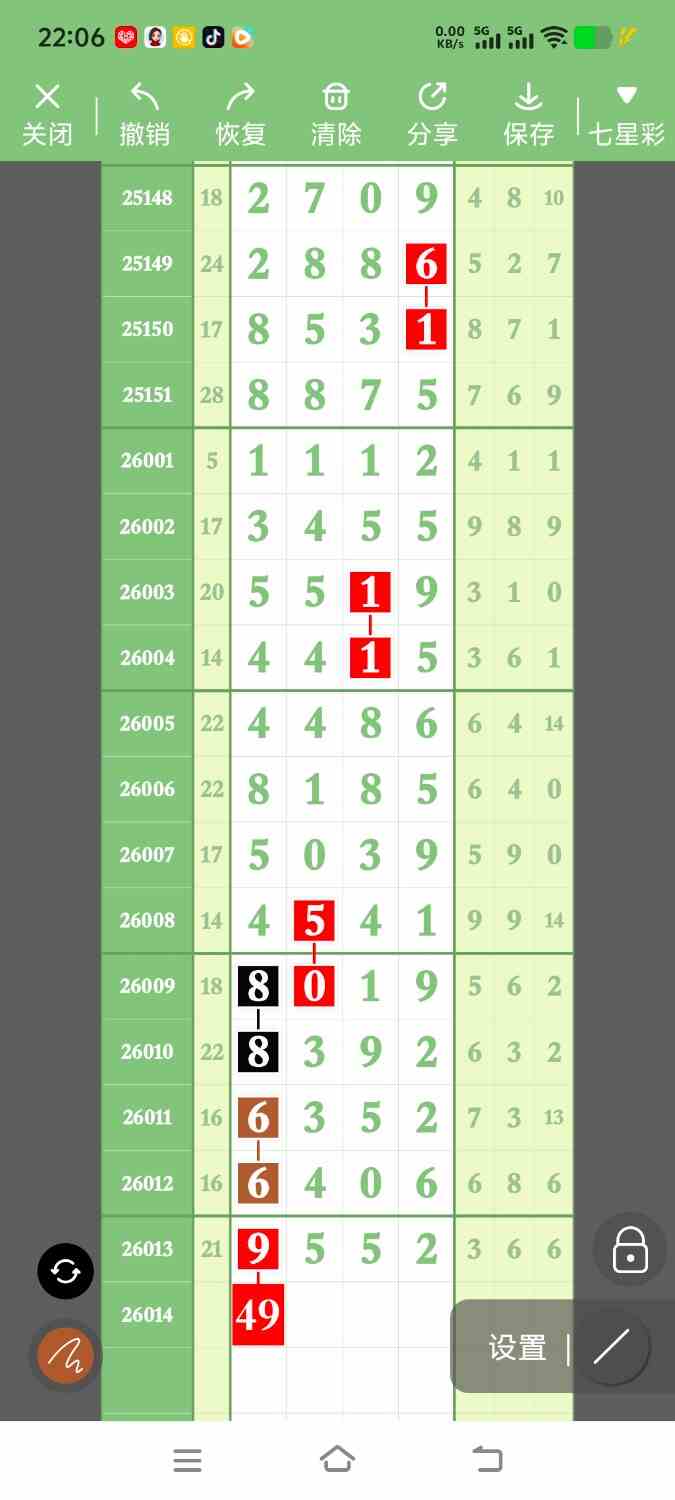The height and width of the screenshot is (1500, 675).
Task: Open 设置 settings
Action: [517, 1348]
